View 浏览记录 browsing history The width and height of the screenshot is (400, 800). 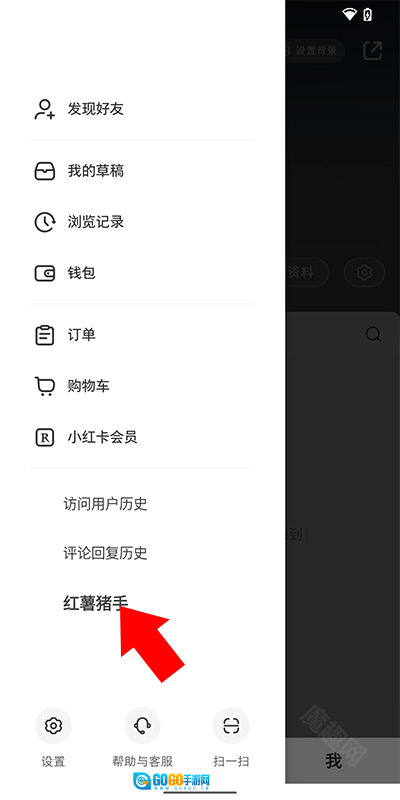142,222
